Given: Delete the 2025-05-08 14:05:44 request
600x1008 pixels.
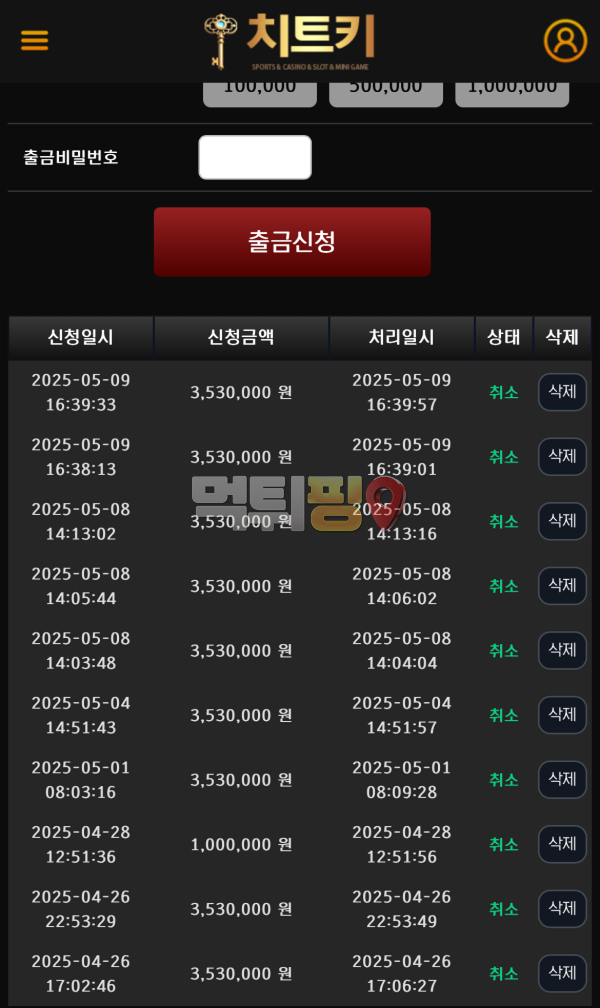Looking at the screenshot, I should (x=562, y=586).
